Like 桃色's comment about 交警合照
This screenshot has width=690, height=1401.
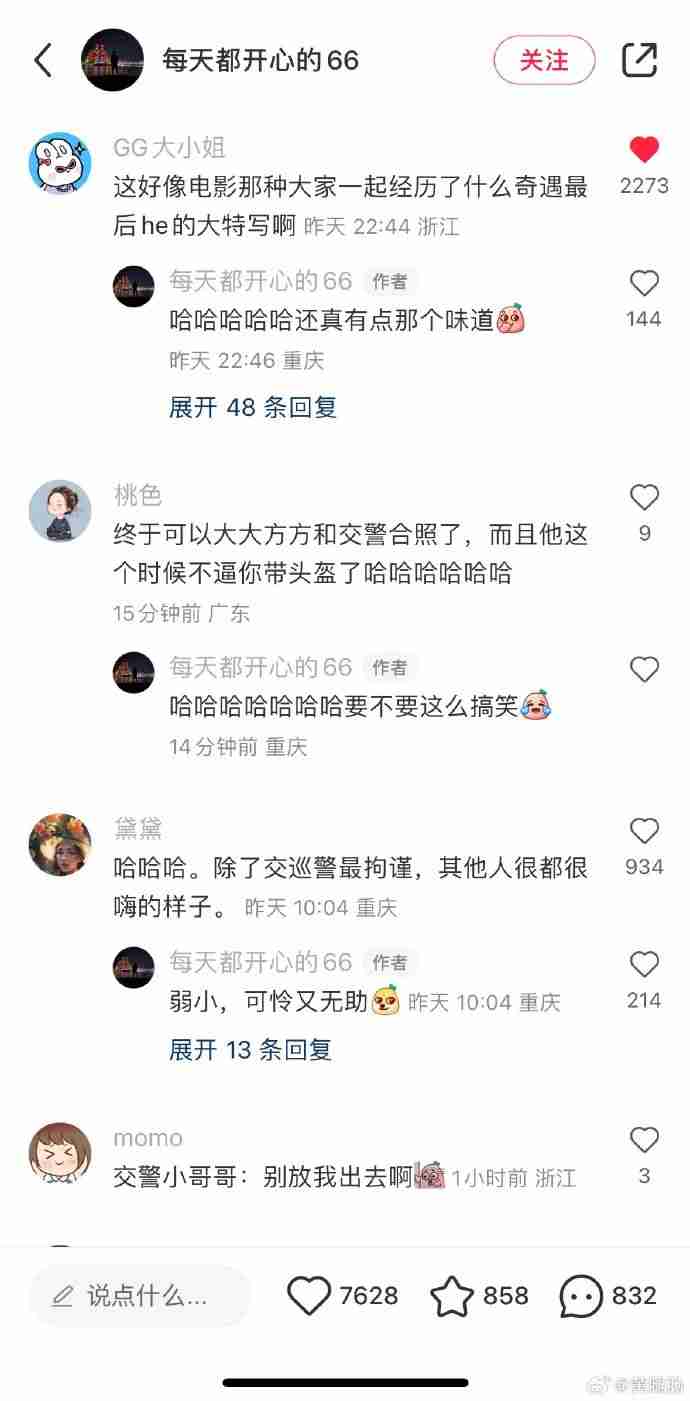tap(644, 497)
